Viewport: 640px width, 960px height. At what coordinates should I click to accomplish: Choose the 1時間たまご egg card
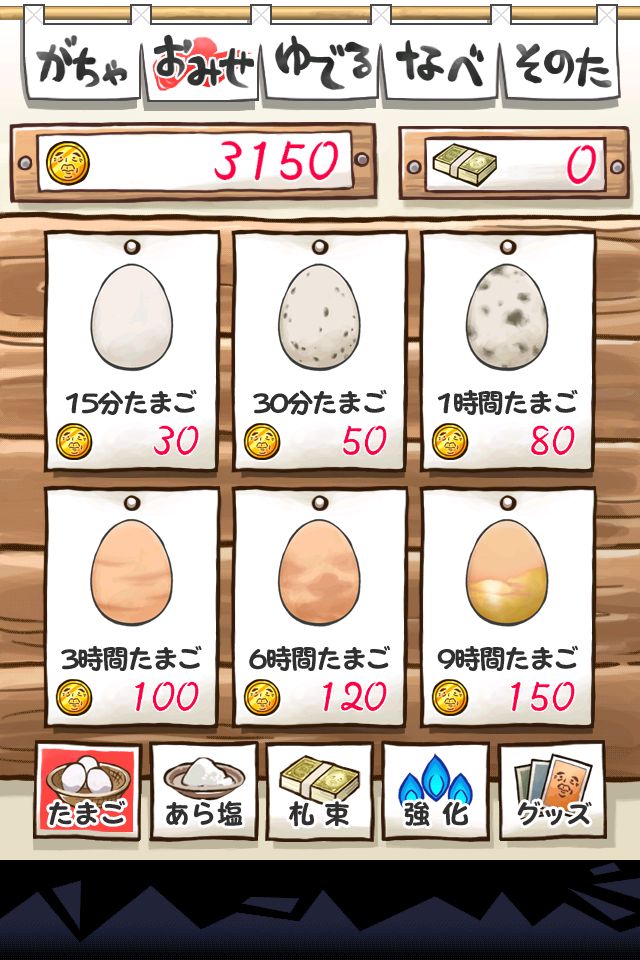[507, 350]
